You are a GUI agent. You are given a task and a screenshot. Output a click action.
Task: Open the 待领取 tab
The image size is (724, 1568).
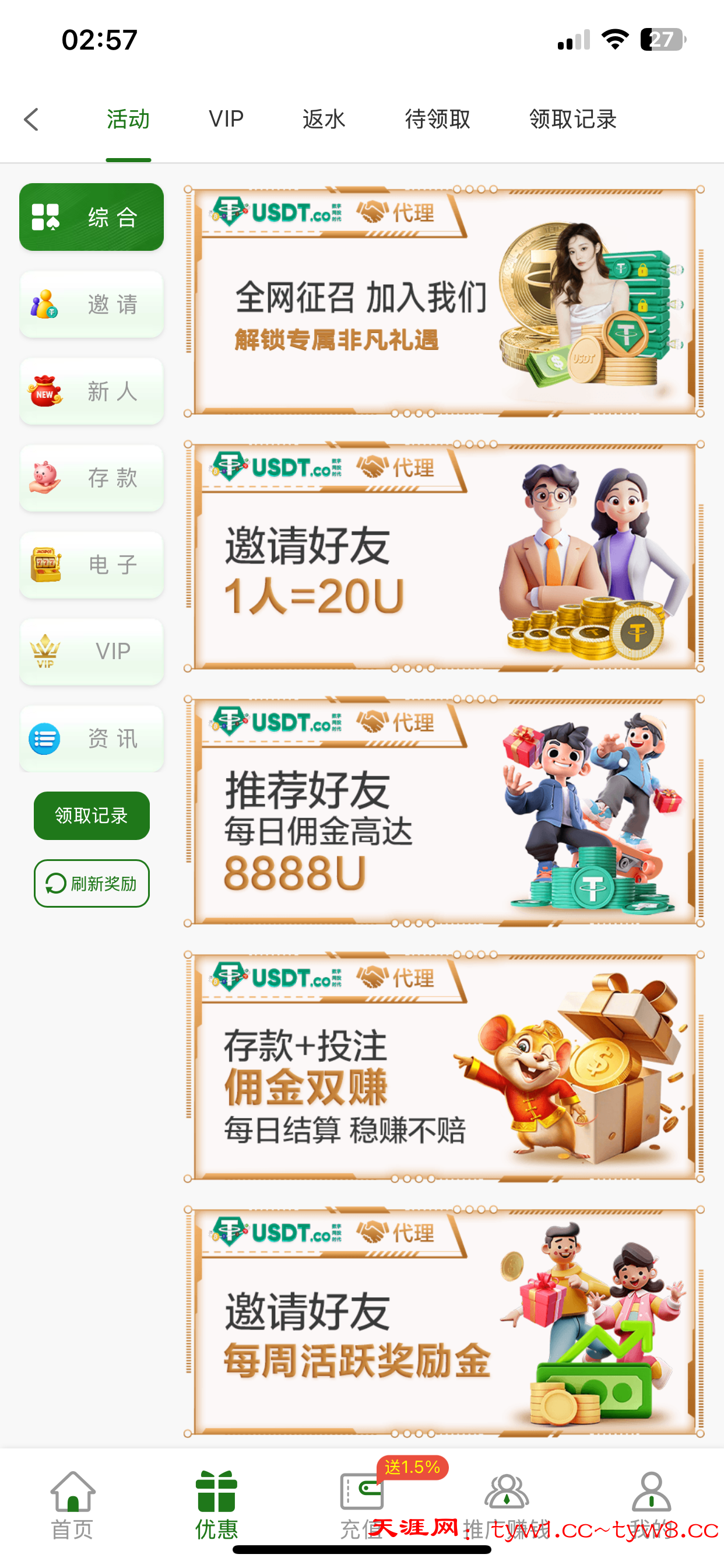coord(437,120)
